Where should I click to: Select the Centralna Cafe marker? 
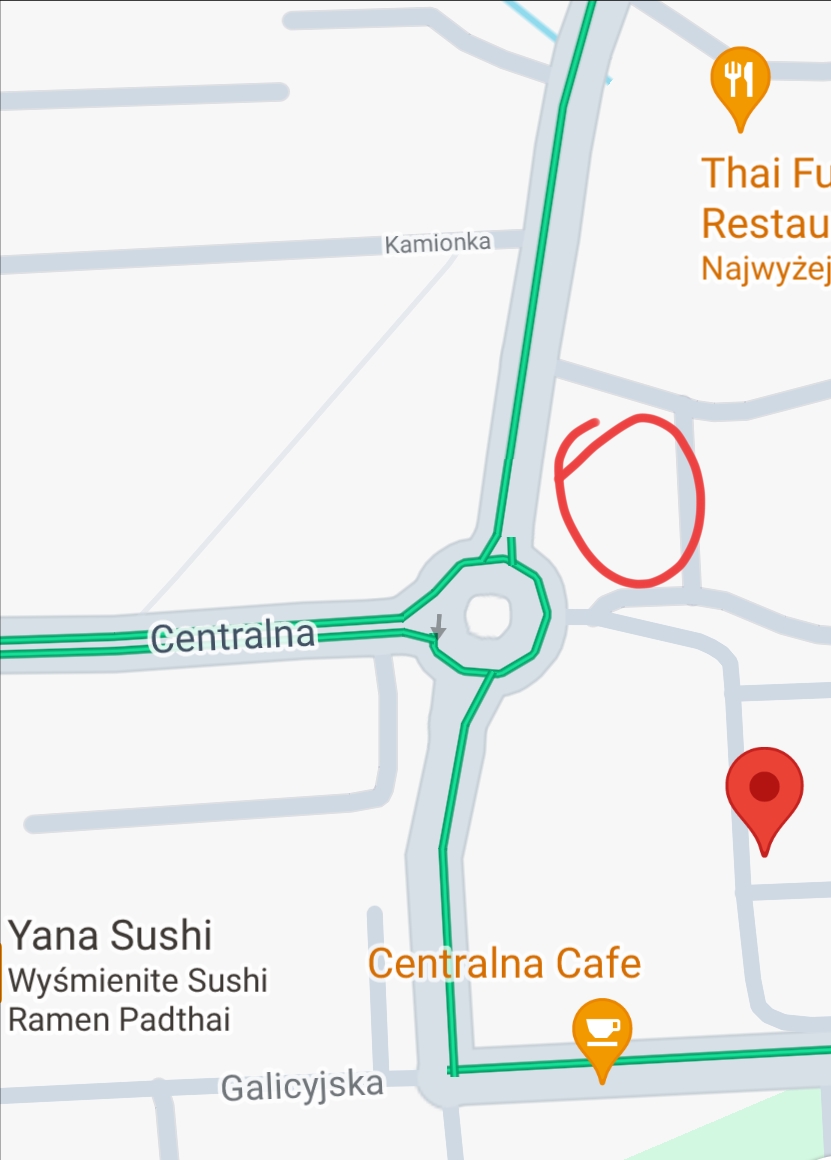click(x=601, y=1030)
